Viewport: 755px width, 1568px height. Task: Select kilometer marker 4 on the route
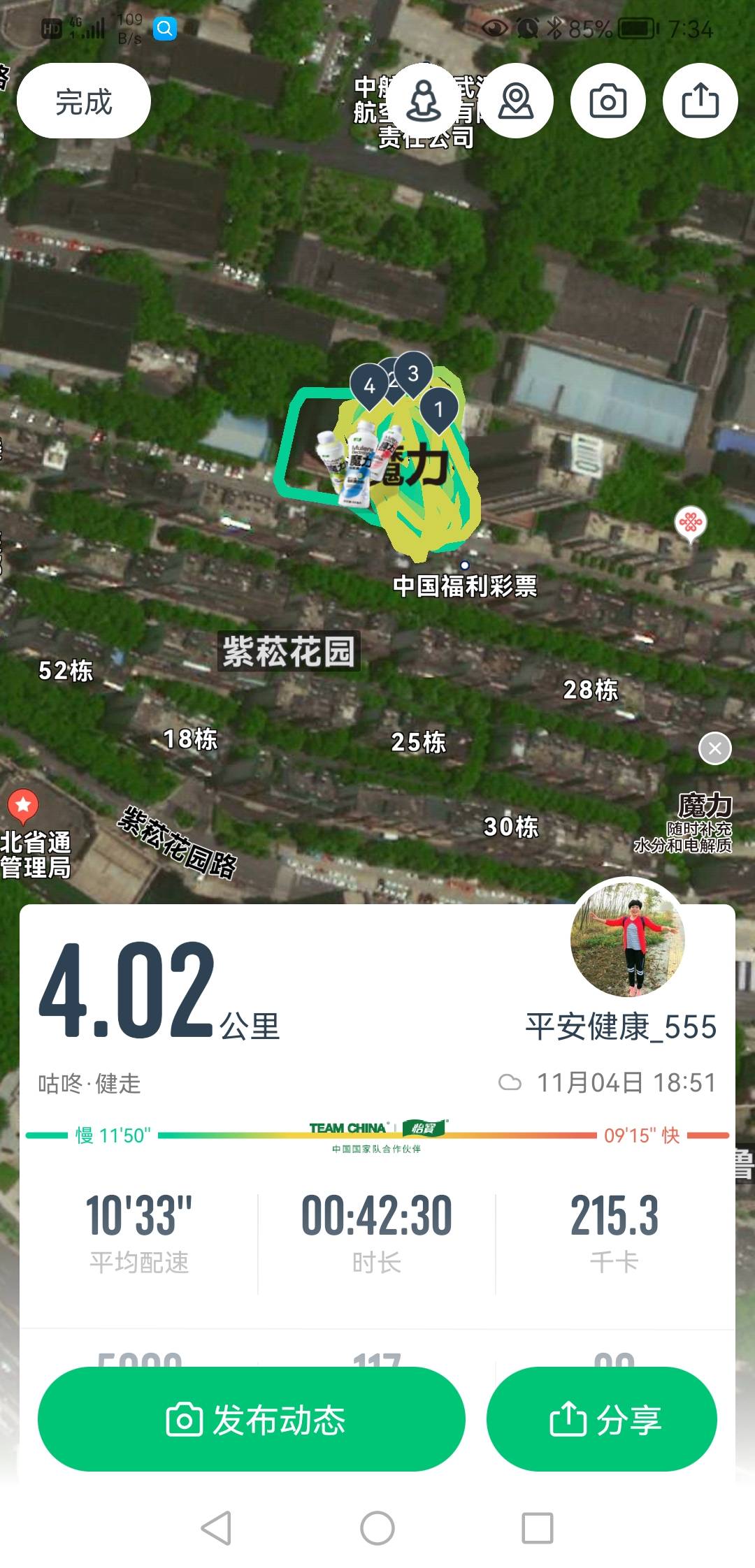pyautogui.click(x=368, y=386)
